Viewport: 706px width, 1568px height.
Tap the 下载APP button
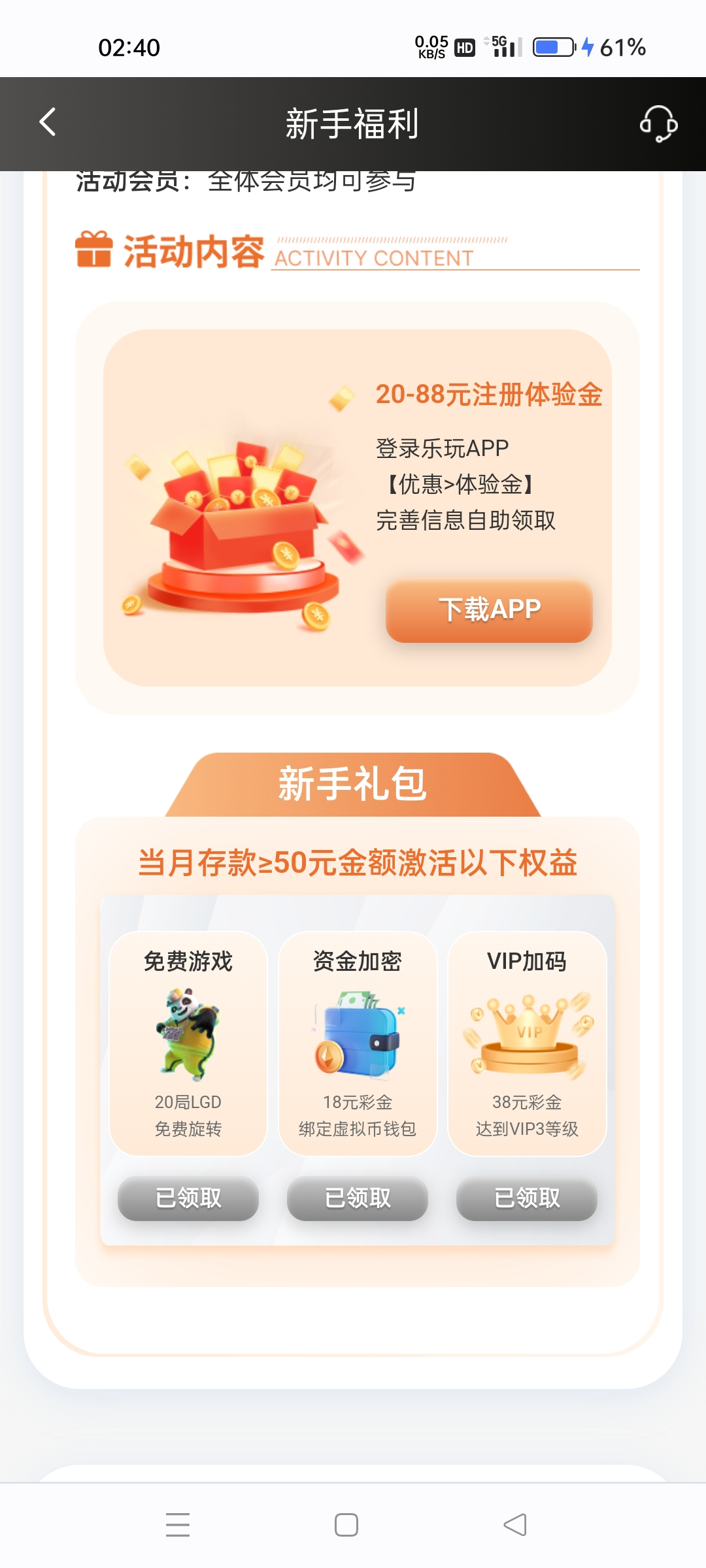[x=489, y=610]
